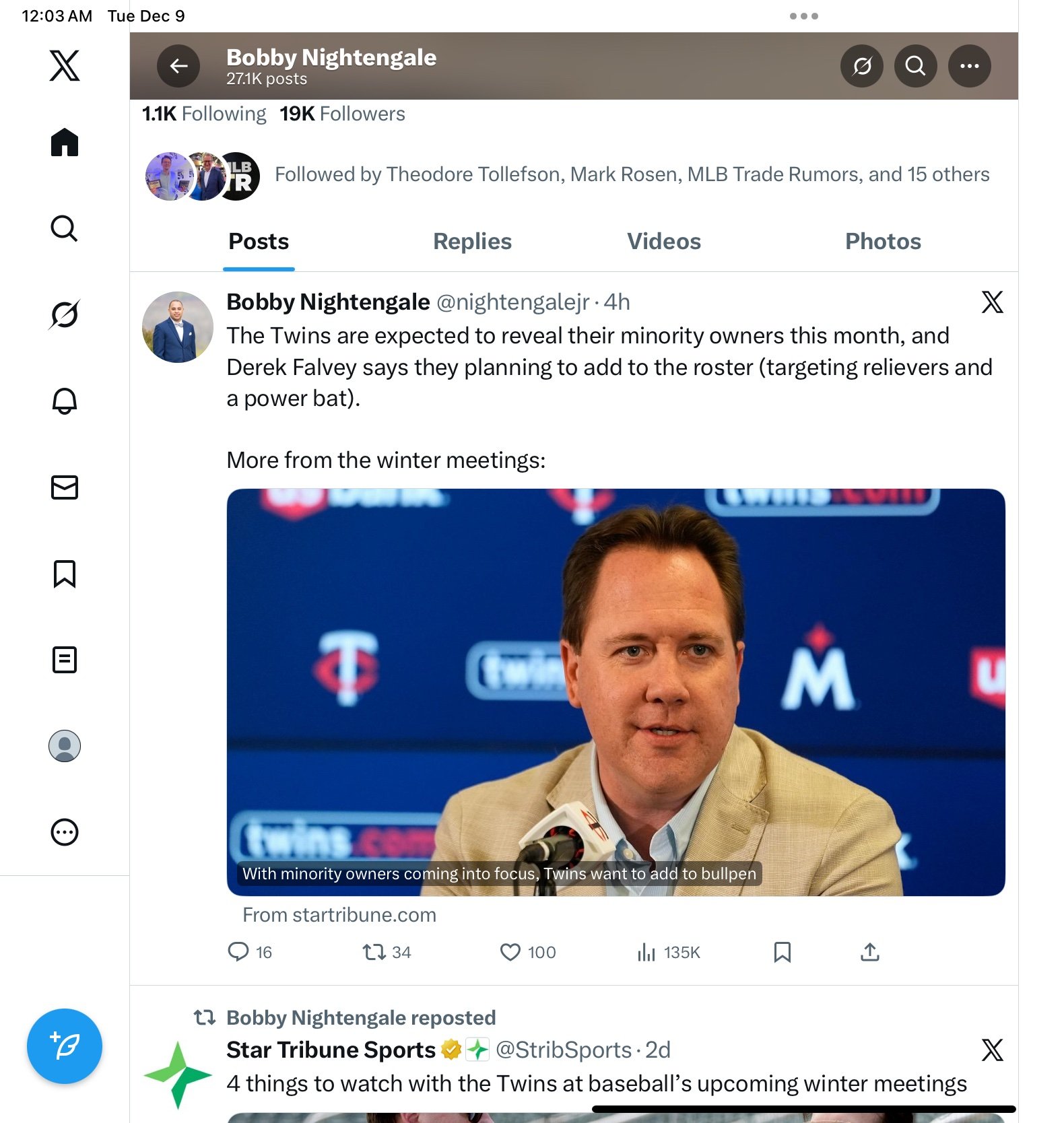Switch to the Photos tab
Image resolution: width=1064 pixels, height=1123 pixels.
click(882, 242)
